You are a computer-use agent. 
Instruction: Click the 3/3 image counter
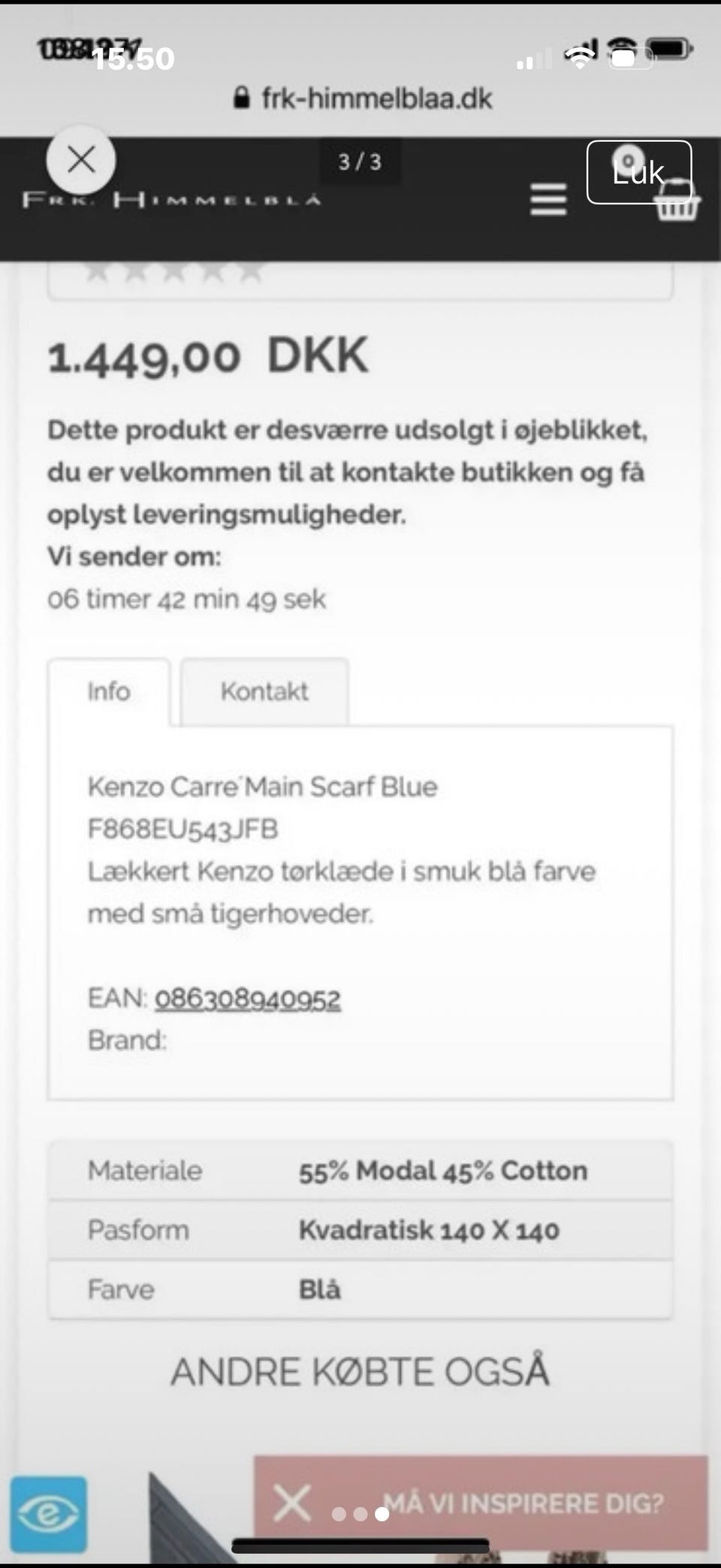(359, 161)
